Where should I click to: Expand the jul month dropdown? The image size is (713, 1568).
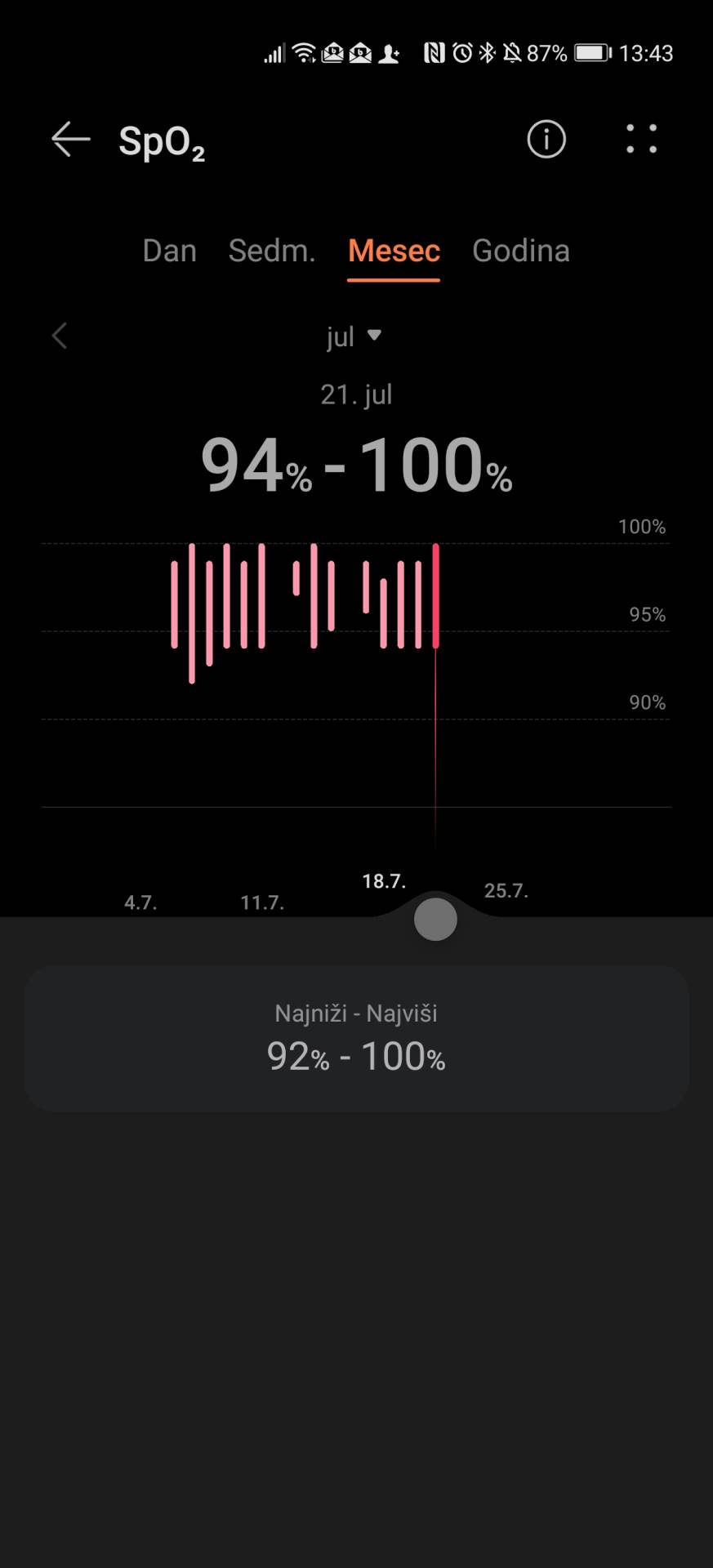(354, 336)
